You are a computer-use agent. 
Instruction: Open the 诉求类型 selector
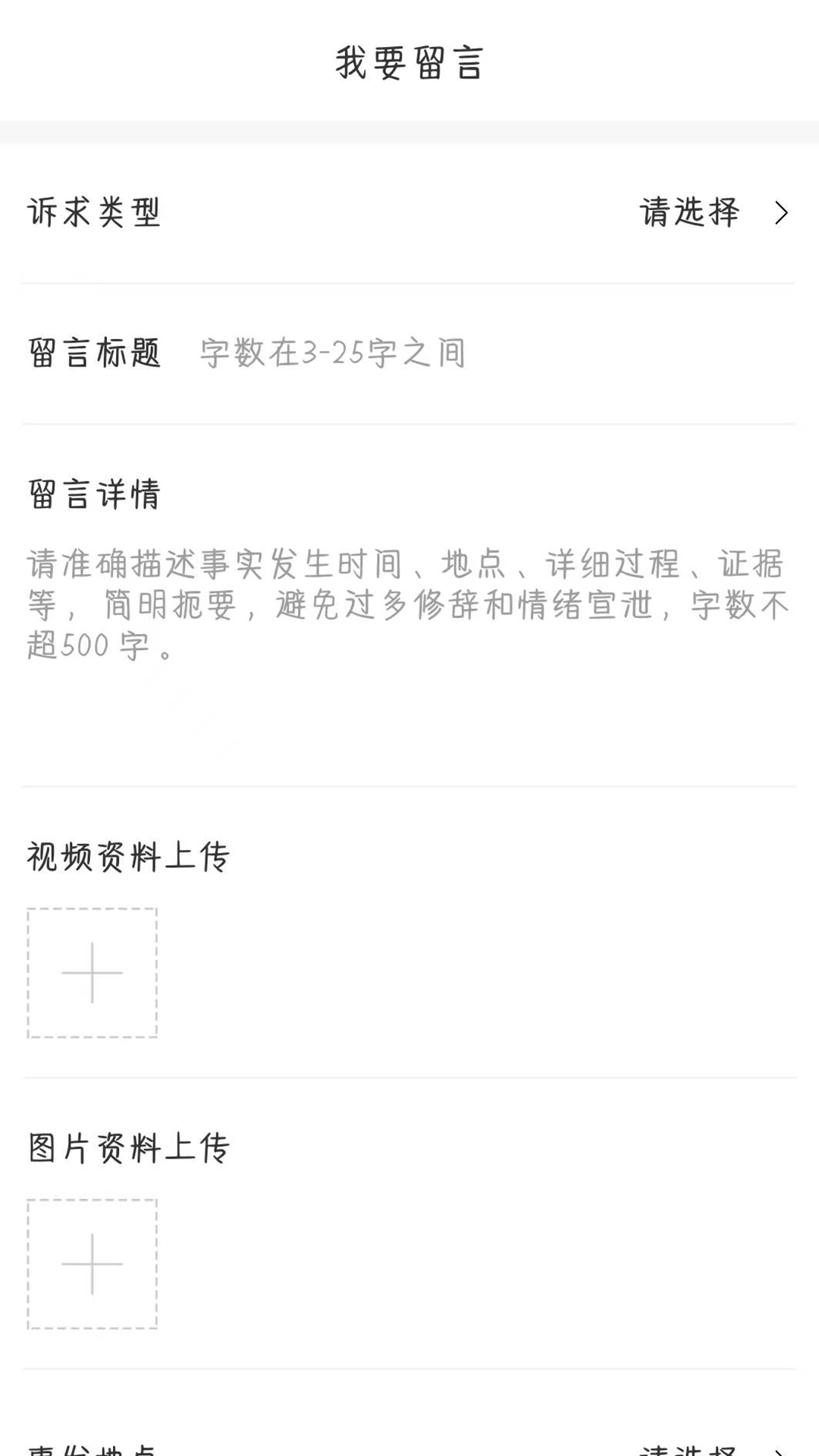409,213
